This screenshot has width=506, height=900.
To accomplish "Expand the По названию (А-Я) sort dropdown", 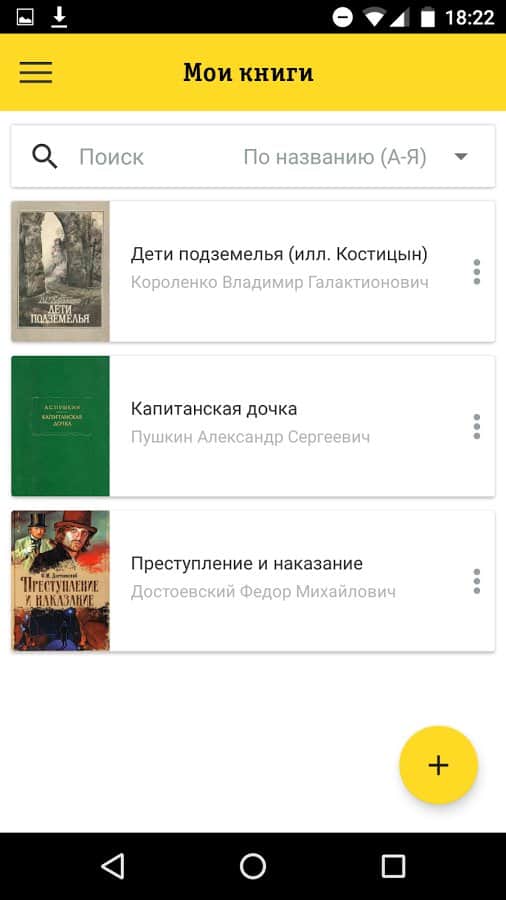I will 356,157.
